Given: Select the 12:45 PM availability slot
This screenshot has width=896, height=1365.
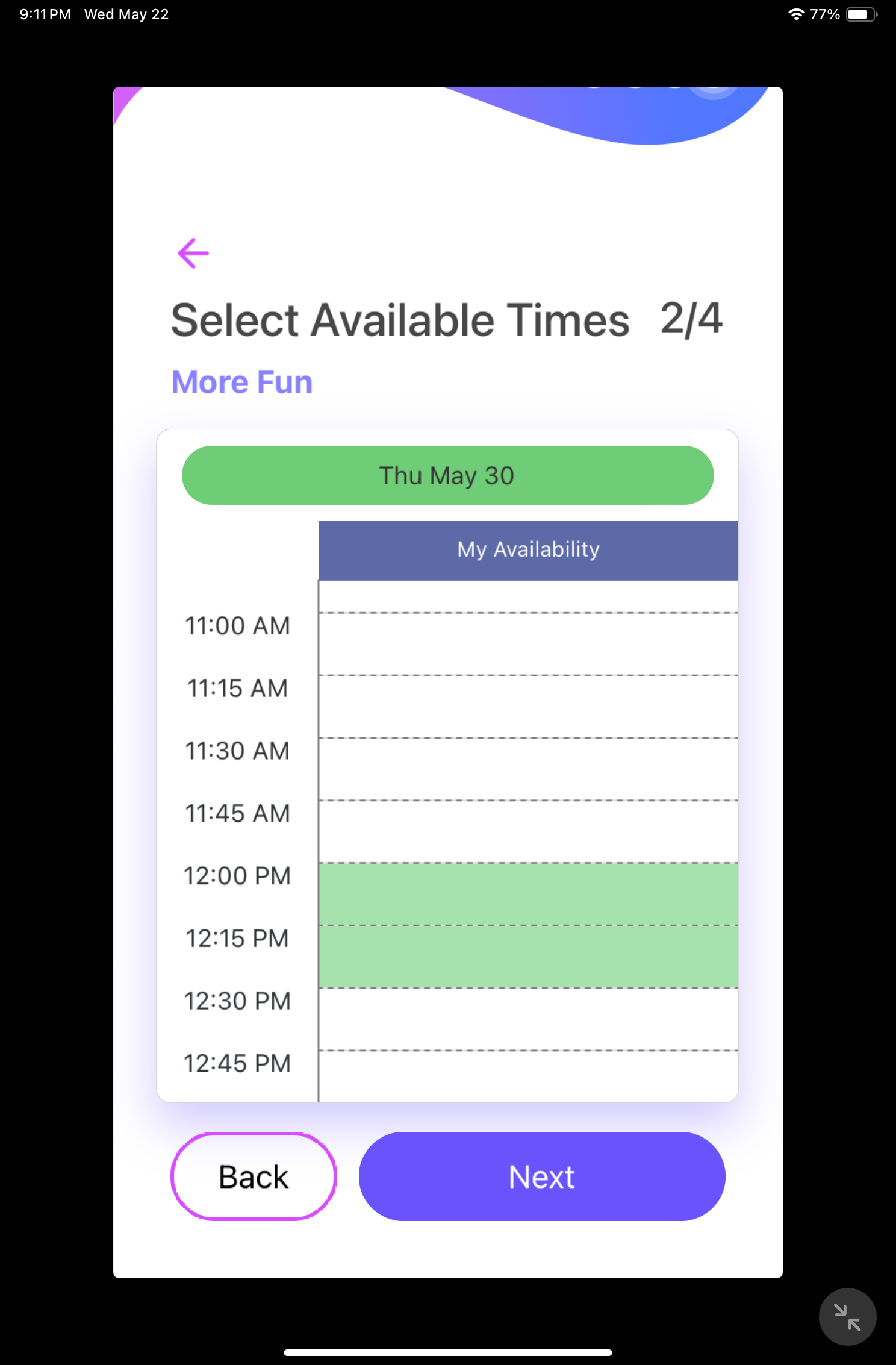Looking at the screenshot, I should (528, 1075).
